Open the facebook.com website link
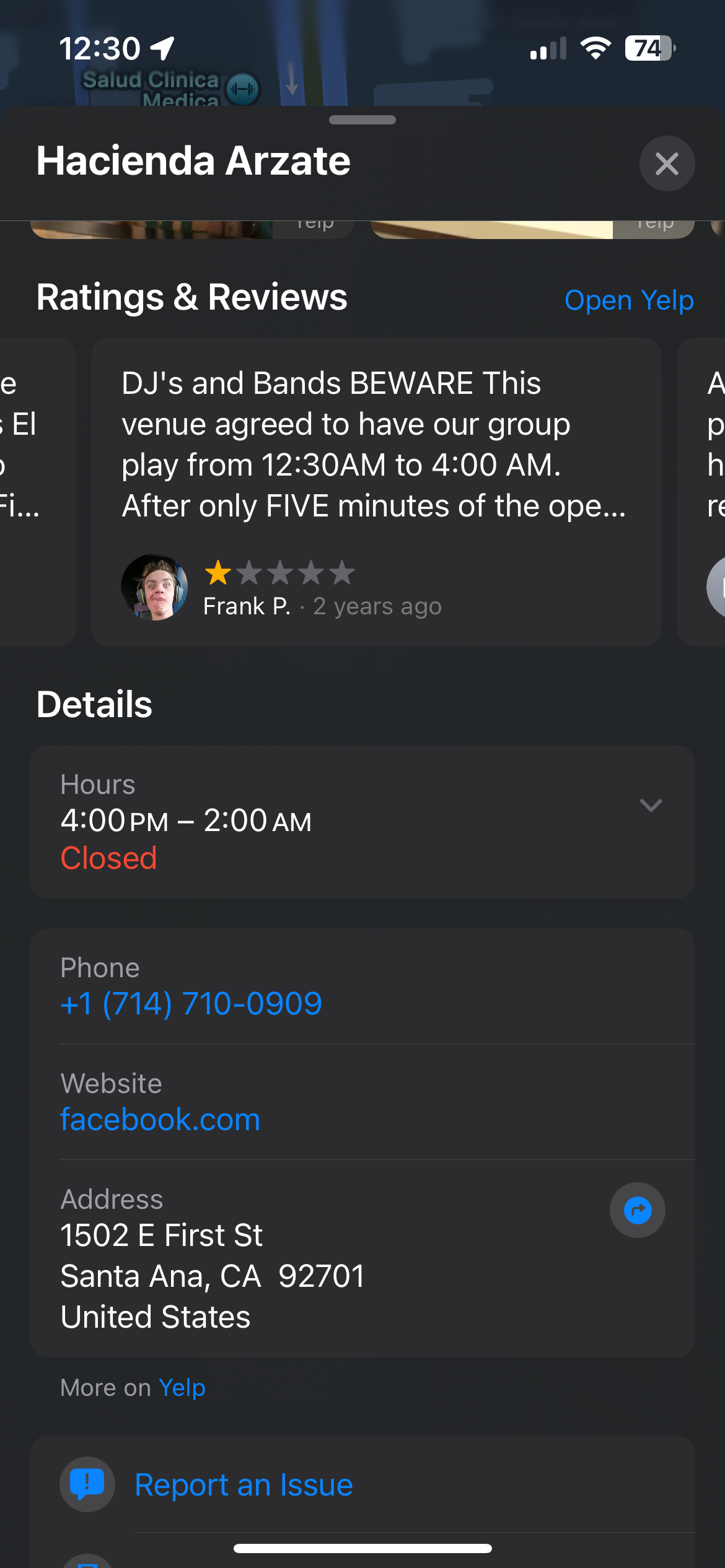This screenshot has width=725, height=1568. (x=160, y=1119)
